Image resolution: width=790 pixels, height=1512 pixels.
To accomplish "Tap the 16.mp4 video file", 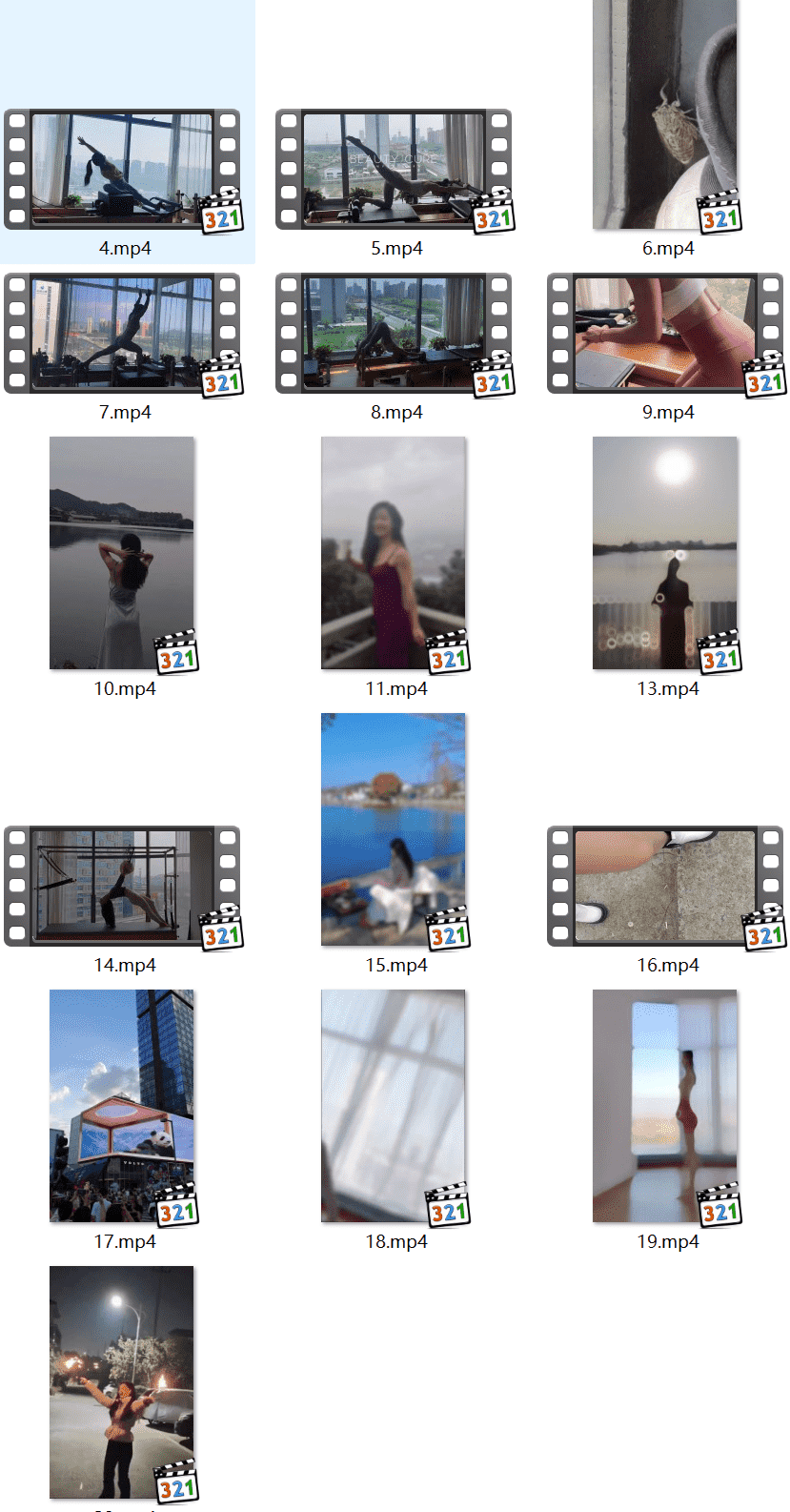I will click(665, 887).
